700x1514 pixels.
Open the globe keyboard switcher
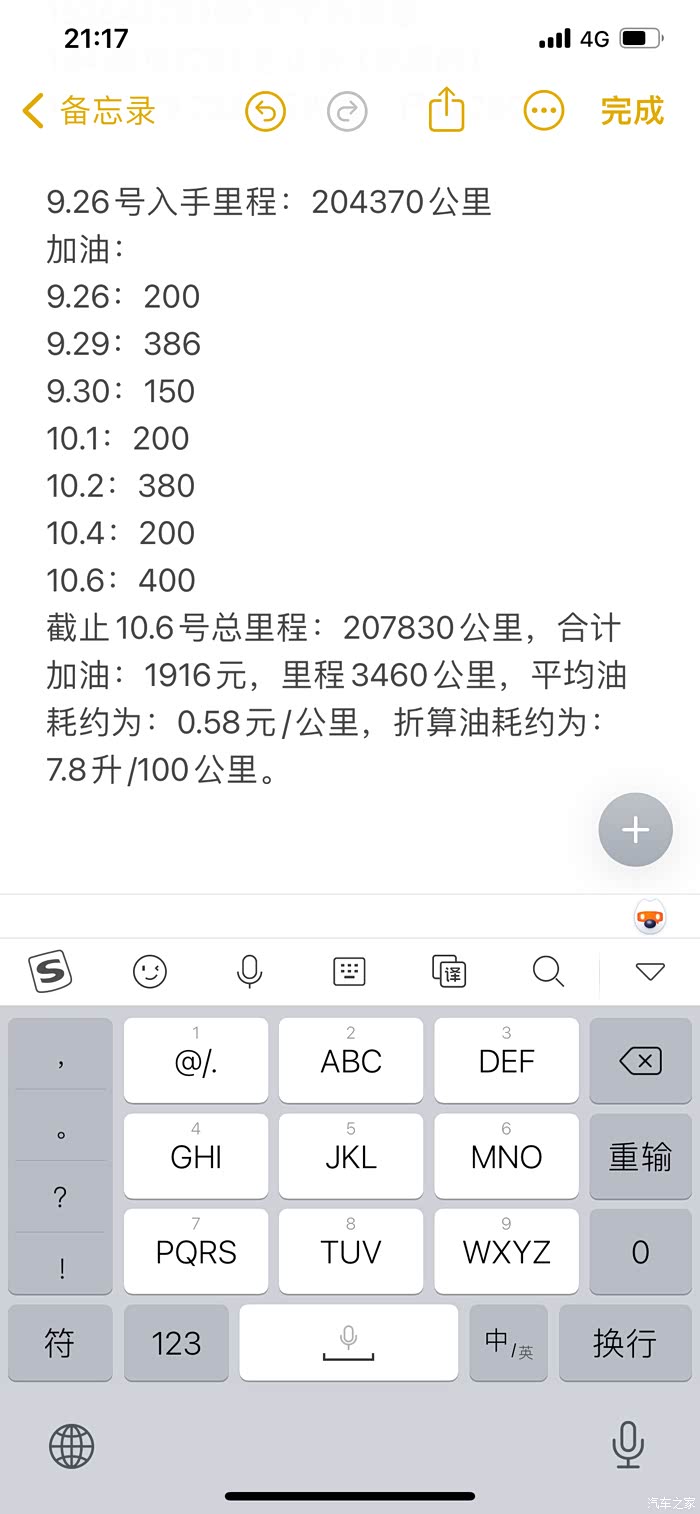[x=72, y=1446]
